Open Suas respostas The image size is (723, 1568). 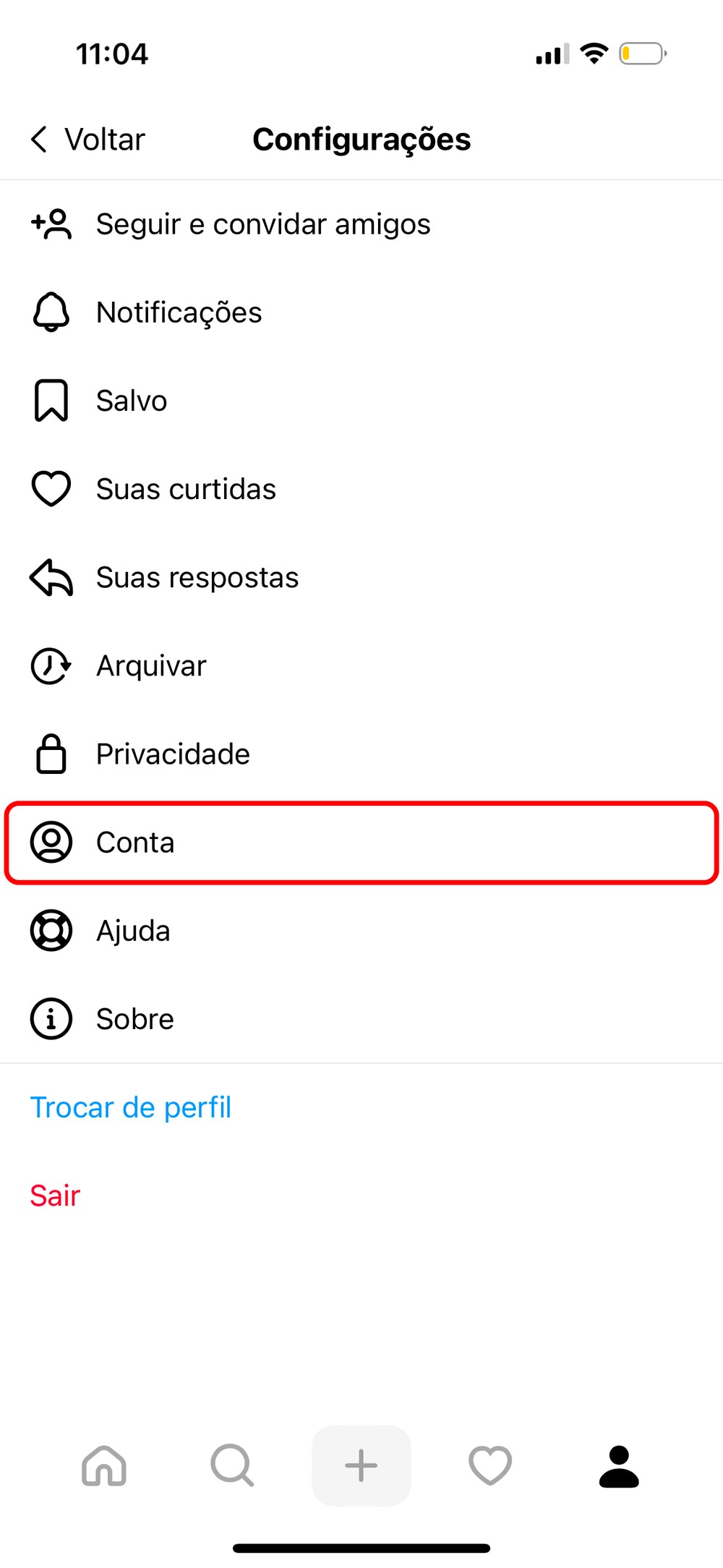(x=197, y=577)
